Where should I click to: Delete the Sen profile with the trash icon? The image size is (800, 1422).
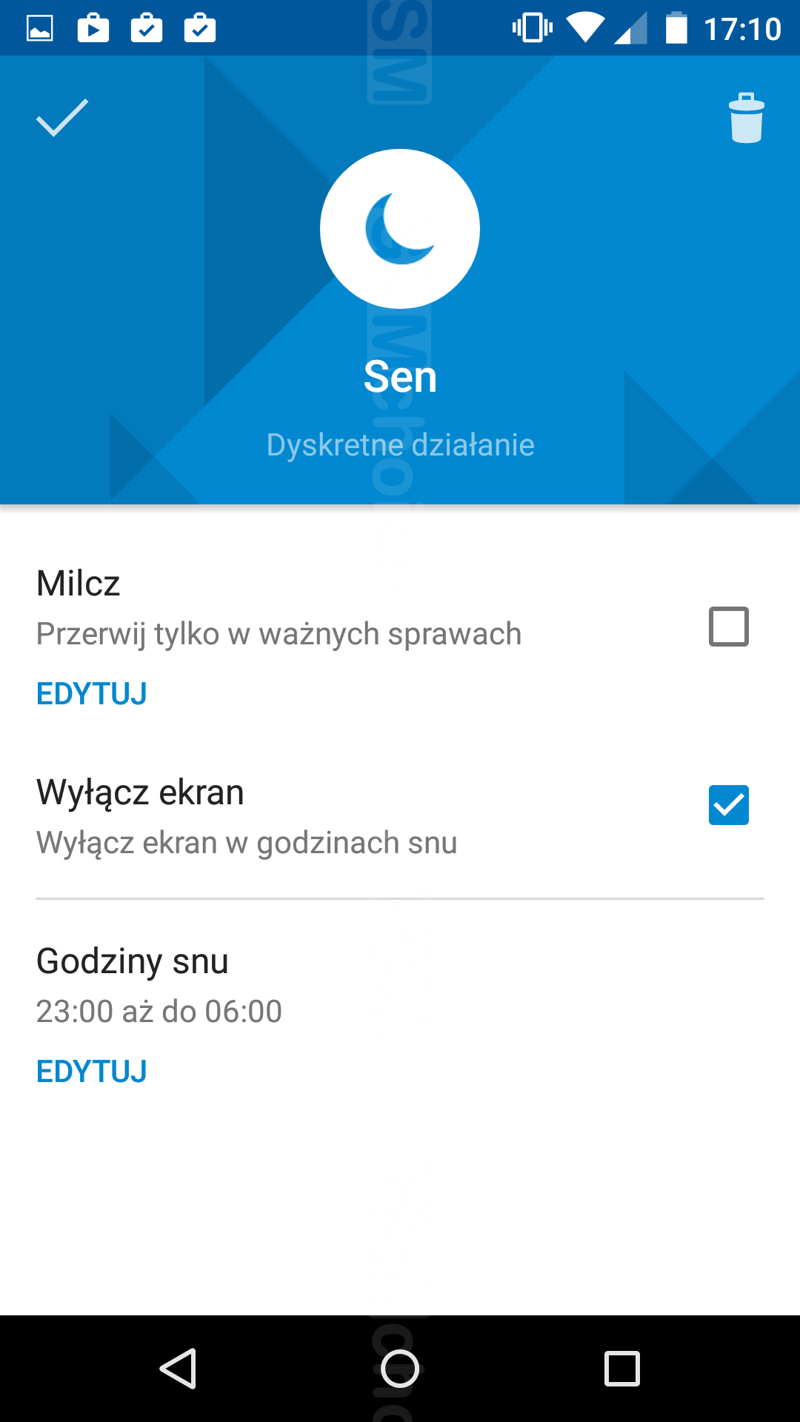(746, 118)
